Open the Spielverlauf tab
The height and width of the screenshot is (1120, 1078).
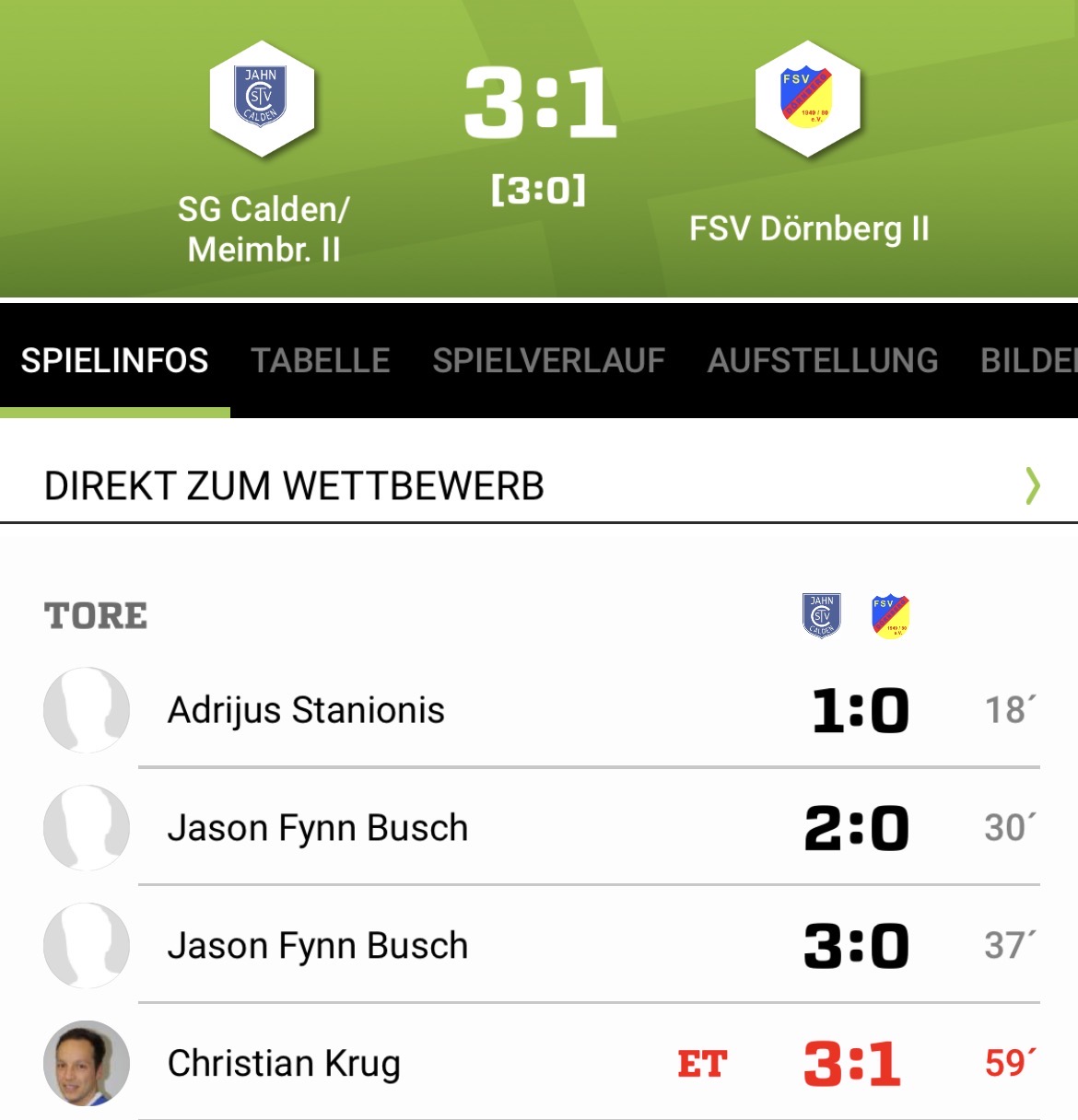(548, 360)
